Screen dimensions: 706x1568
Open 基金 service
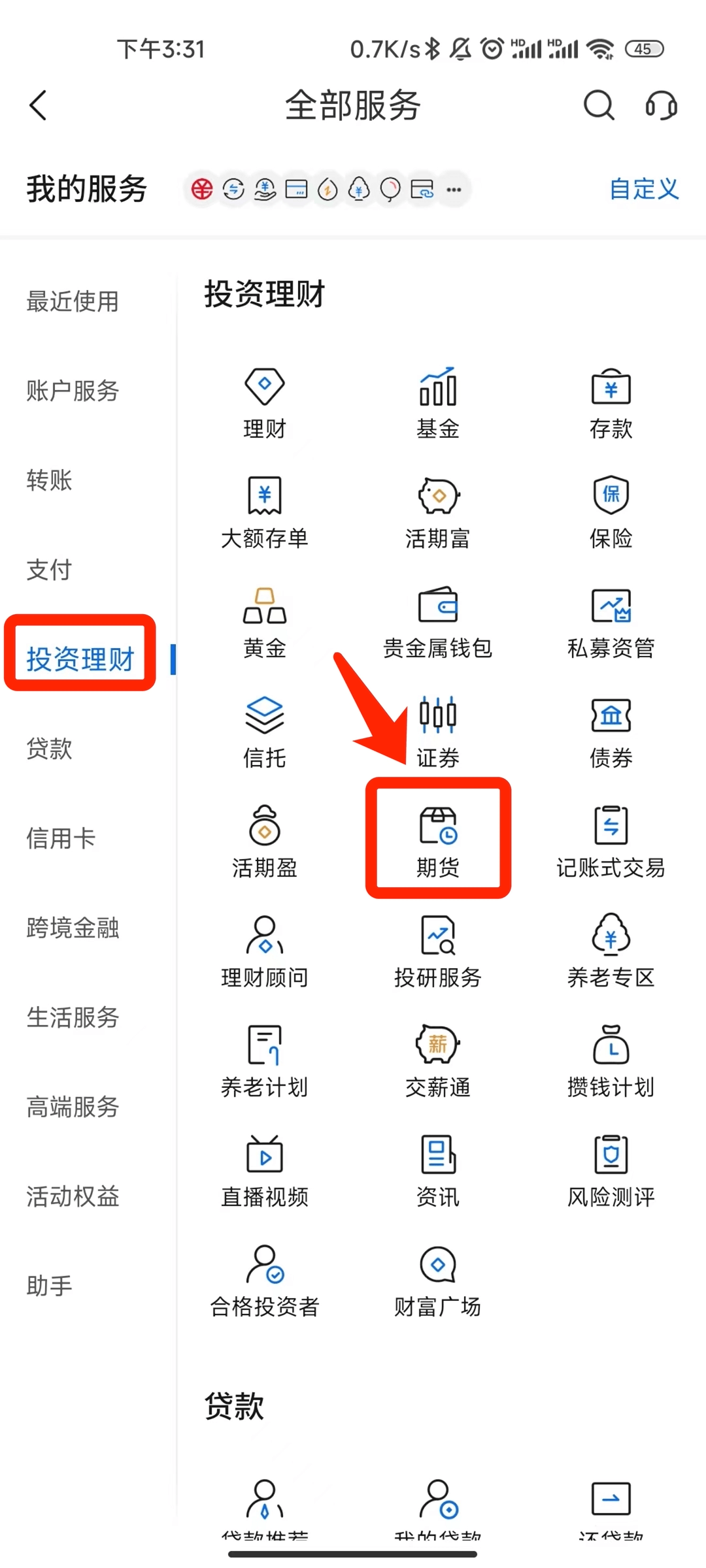[438, 402]
